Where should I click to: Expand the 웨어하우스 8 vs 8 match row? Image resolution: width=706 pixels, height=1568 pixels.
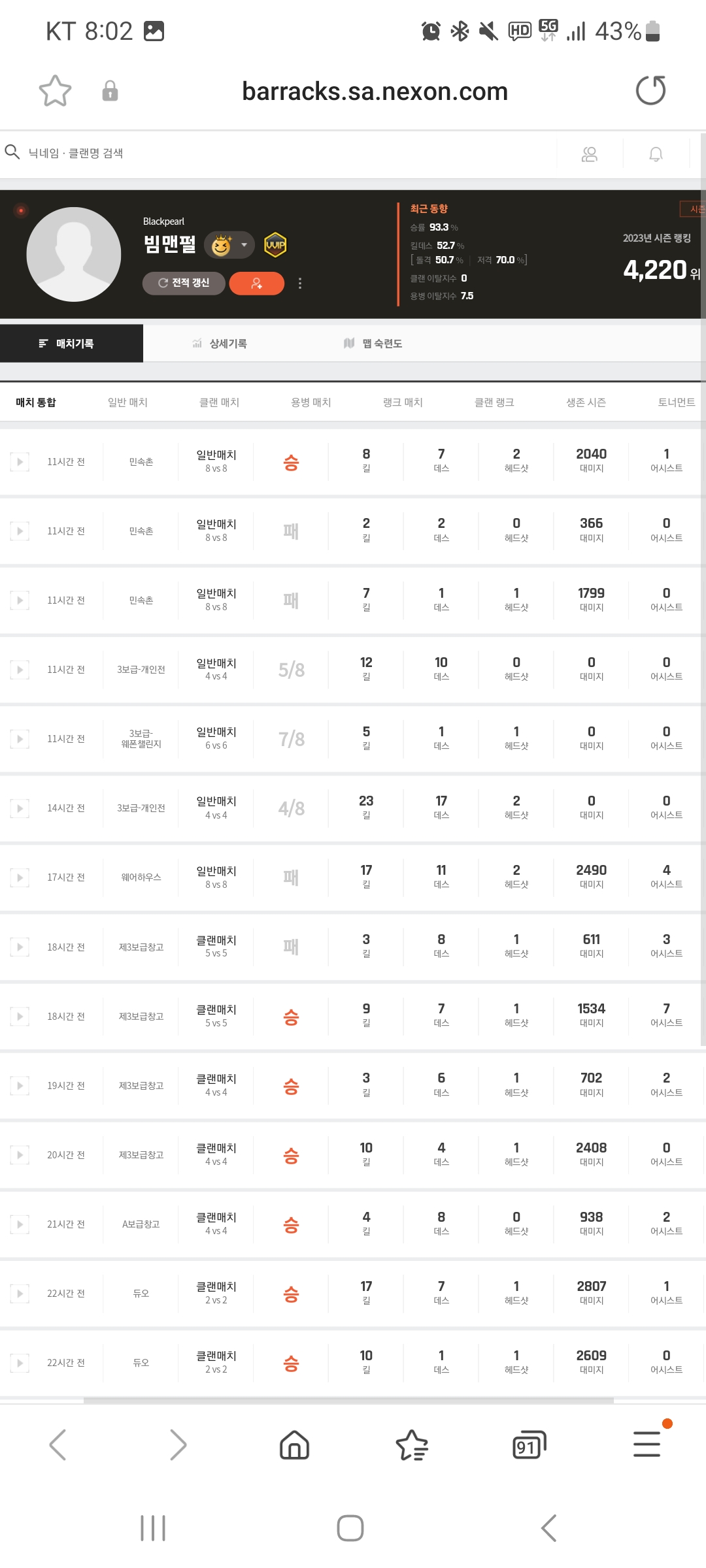(x=20, y=877)
